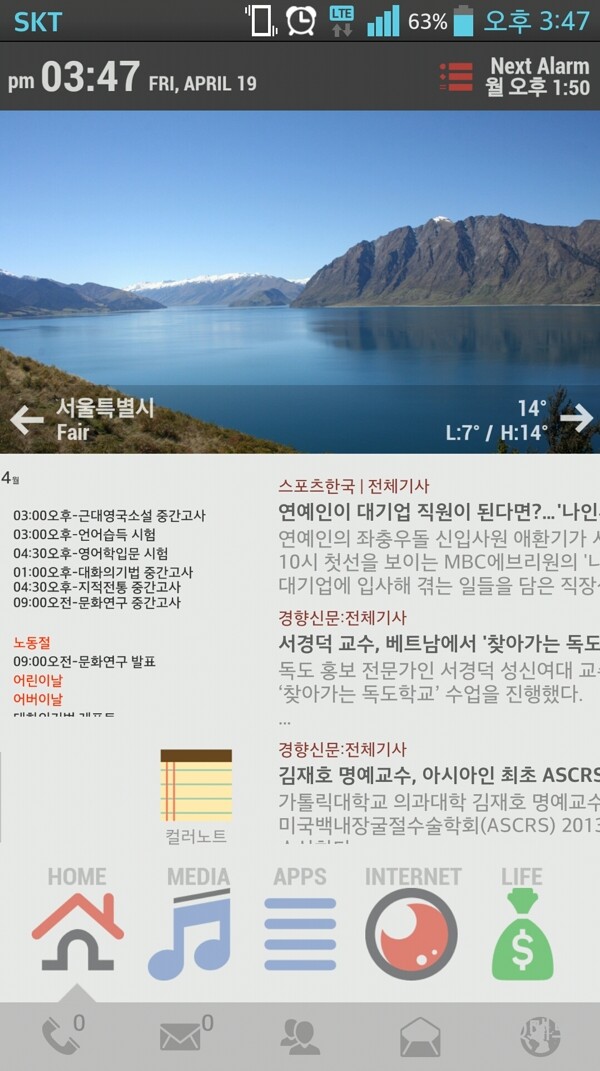Show previous weather city with left arrow
Viewport: 600px width, 1071px height.
[x=26, y=420]
